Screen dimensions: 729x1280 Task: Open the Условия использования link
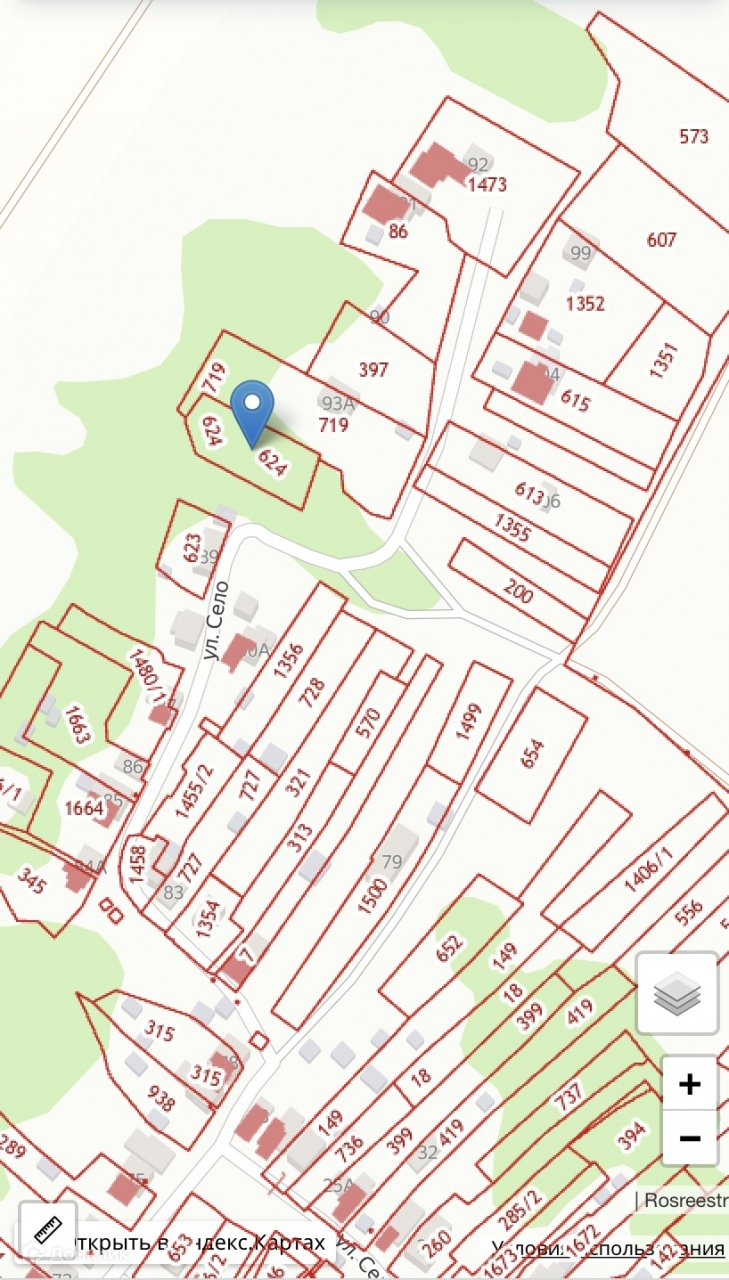point(608,1248)
